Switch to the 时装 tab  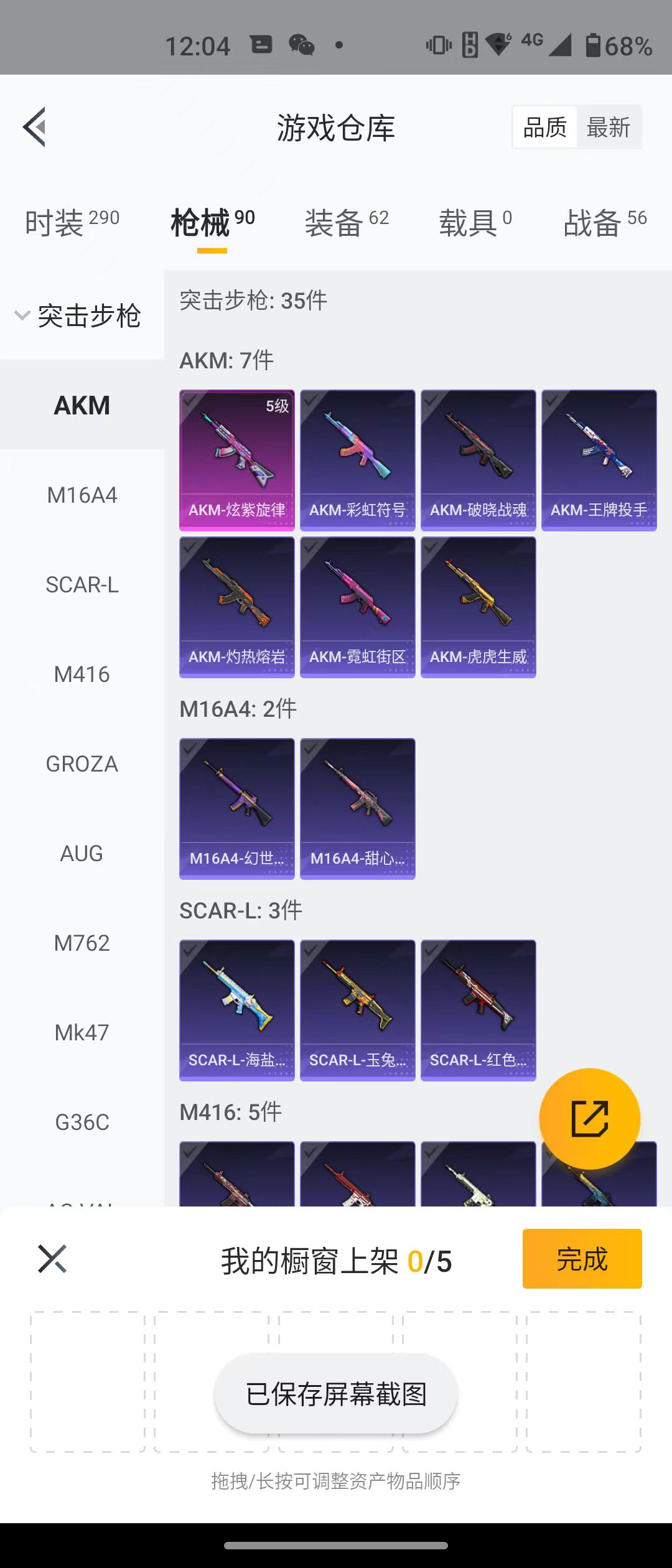(x=72, y=223)
